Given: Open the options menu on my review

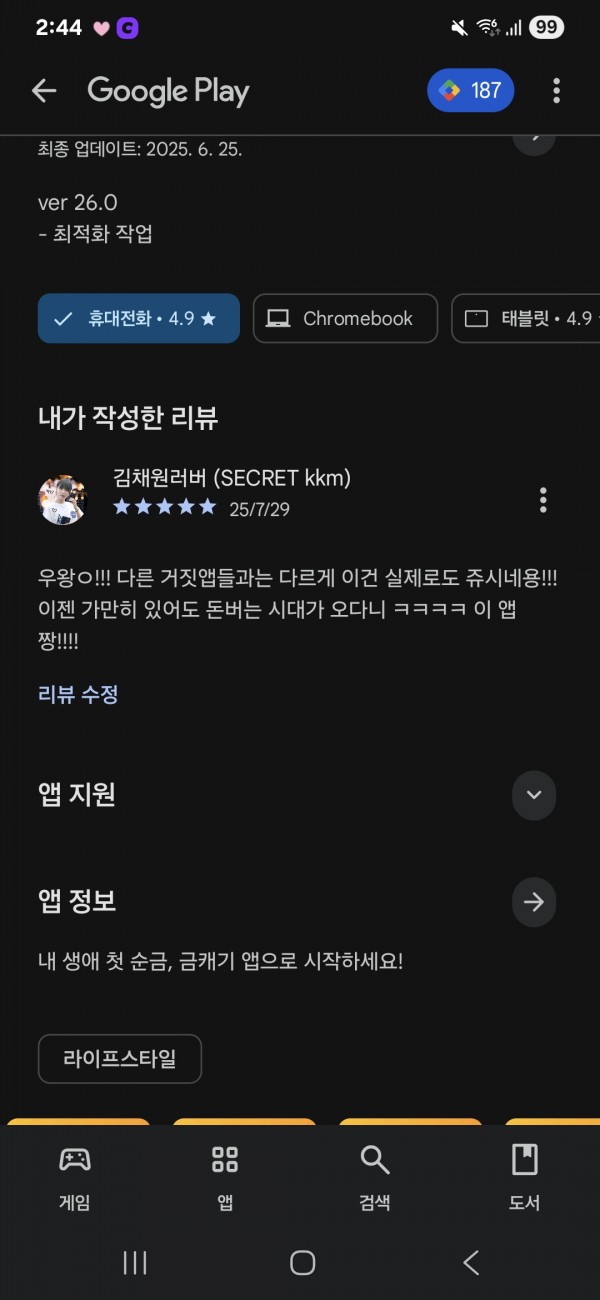Looking at the screenshot, I should click(543, 499).
